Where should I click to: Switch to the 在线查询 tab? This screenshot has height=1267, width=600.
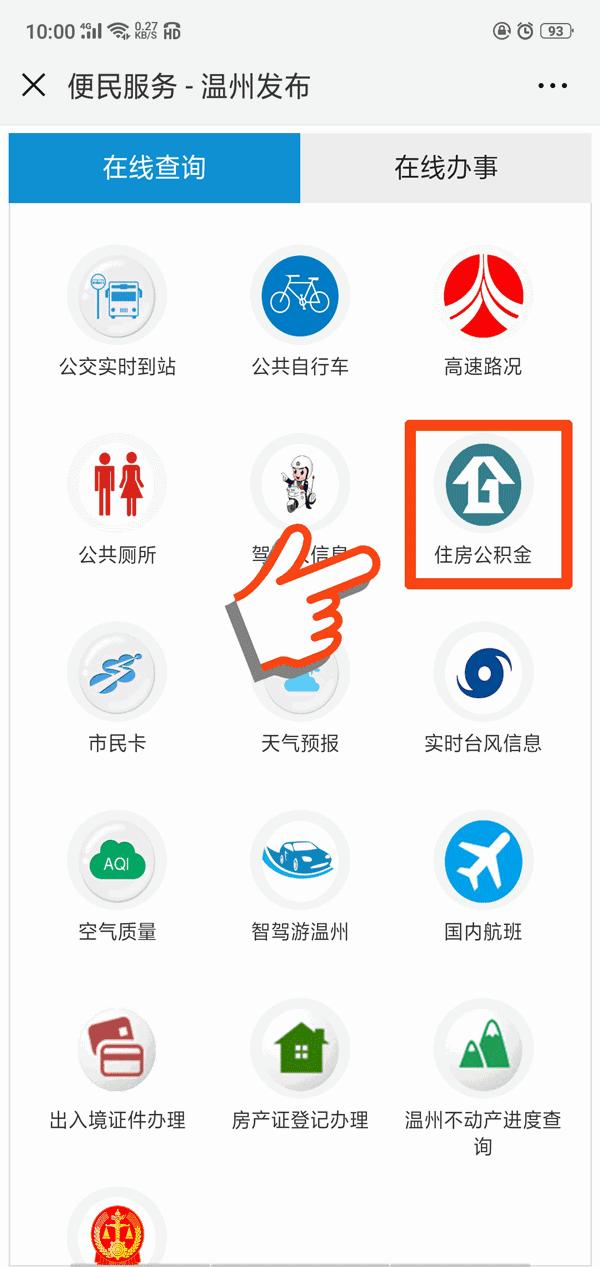[x=154, y=168]
